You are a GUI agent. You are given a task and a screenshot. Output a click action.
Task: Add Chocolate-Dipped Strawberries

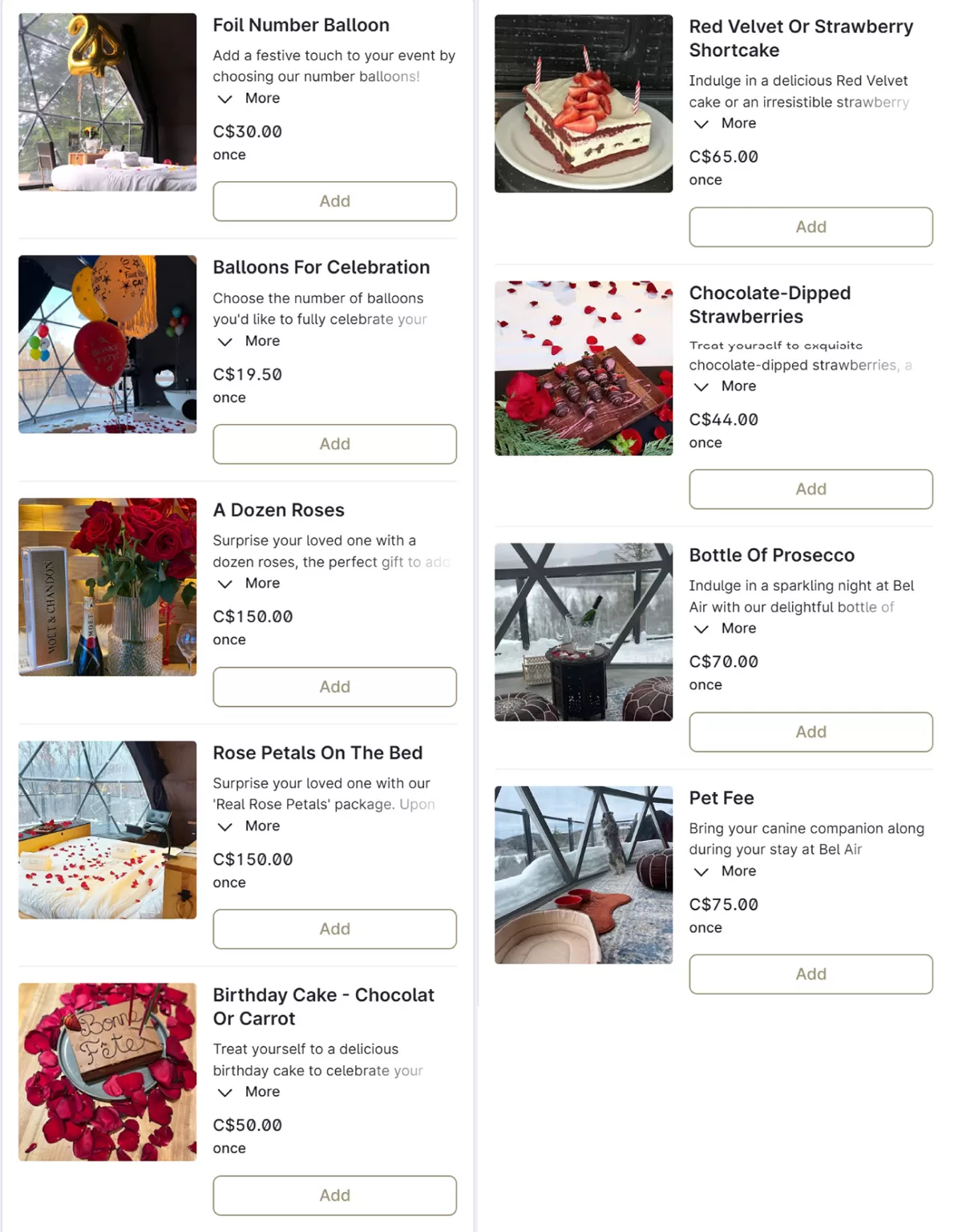tap(810, 489)
